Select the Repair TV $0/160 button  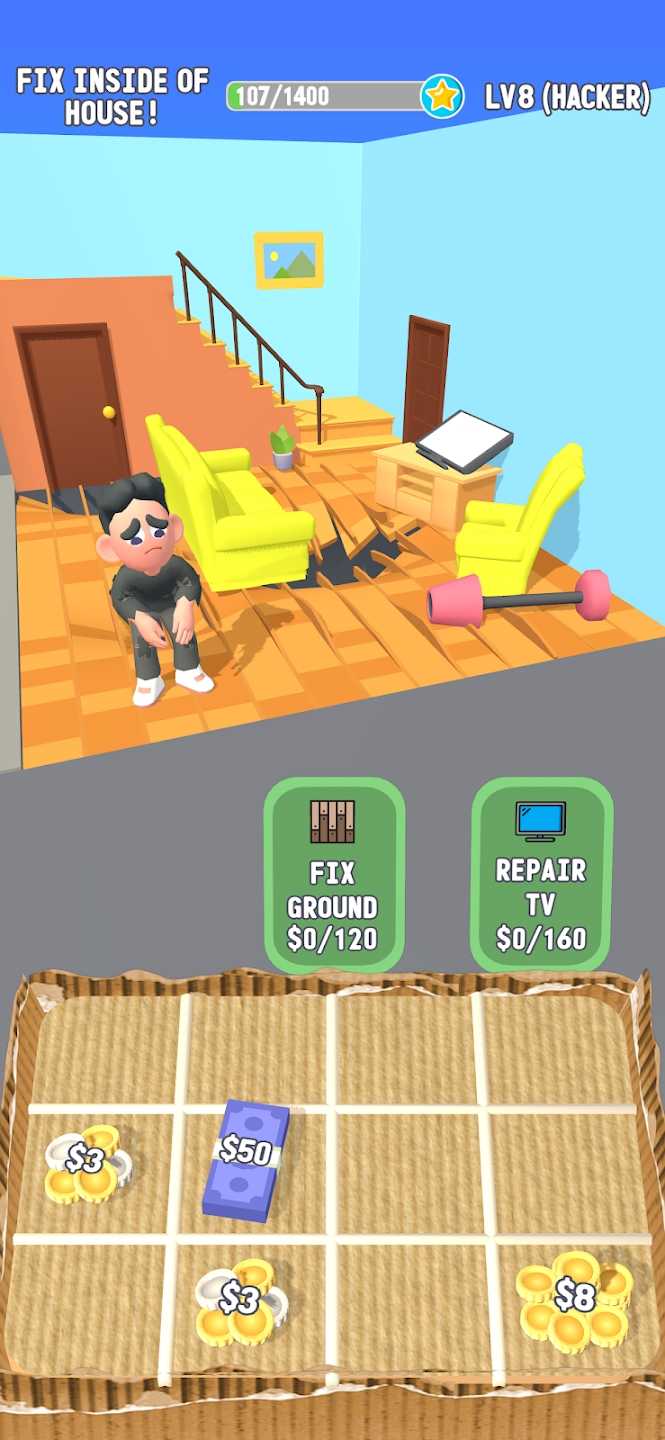click(x=541, y=876)
